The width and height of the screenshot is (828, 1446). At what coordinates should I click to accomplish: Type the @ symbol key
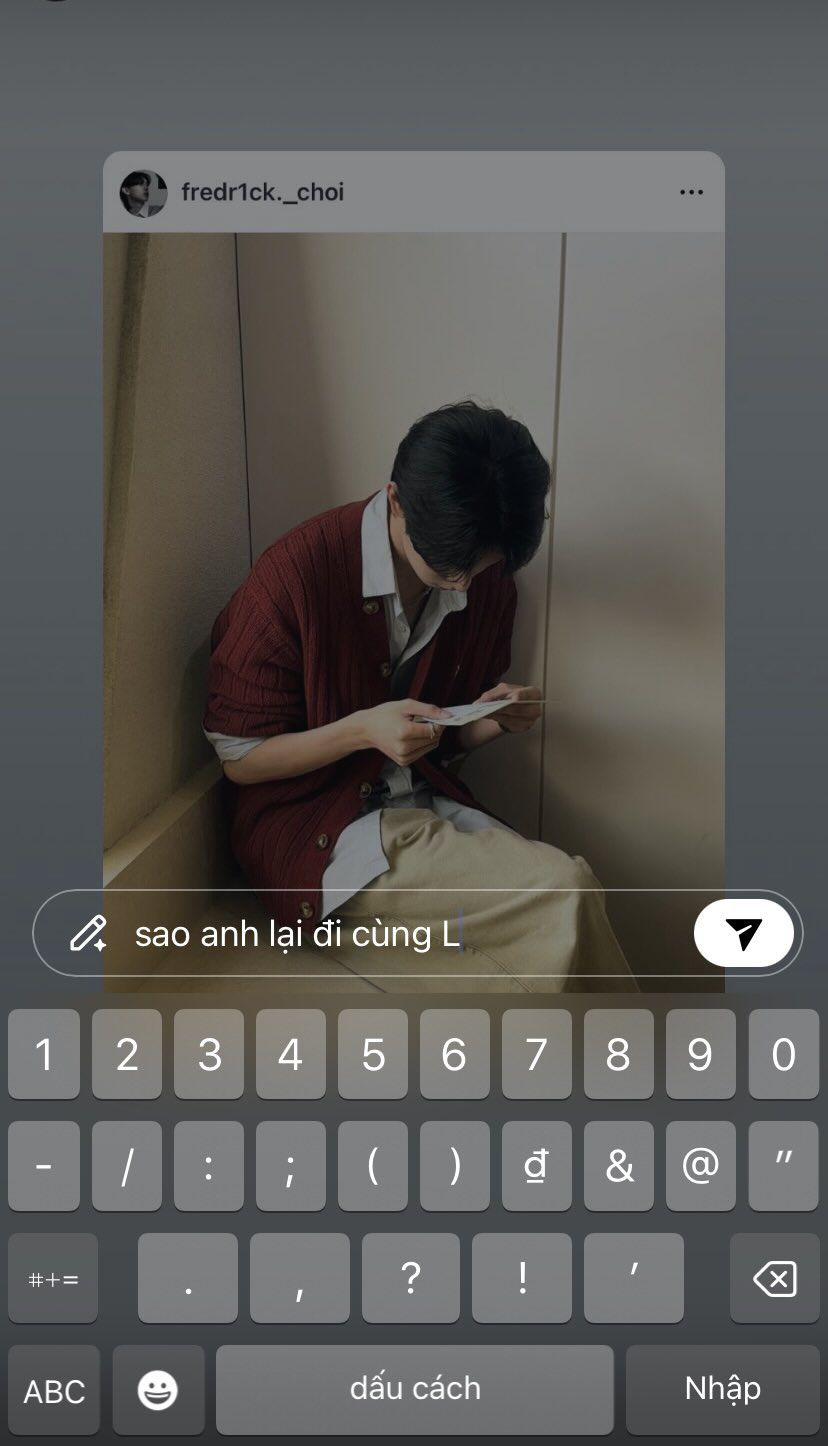coord(700,1166)
